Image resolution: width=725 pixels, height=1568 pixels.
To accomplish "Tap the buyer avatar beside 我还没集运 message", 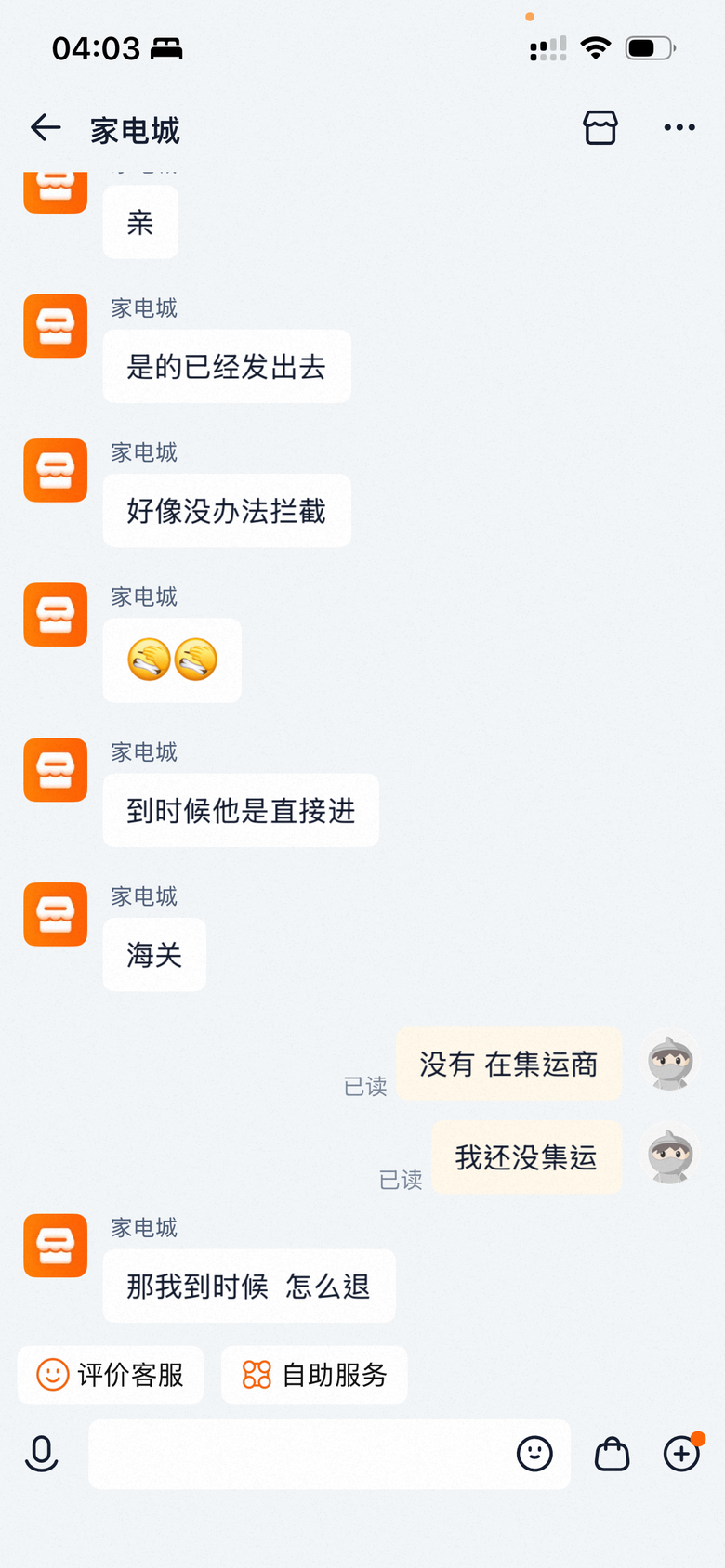I will (668, 1156).
